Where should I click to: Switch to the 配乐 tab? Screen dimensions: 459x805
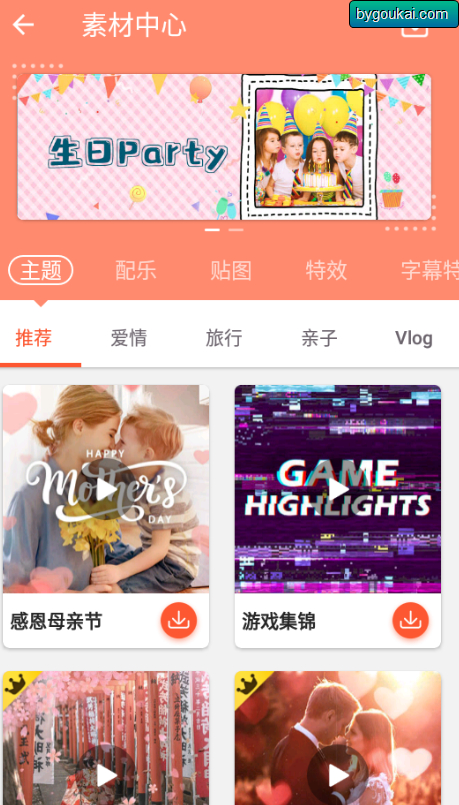click(x=136, y=270)
